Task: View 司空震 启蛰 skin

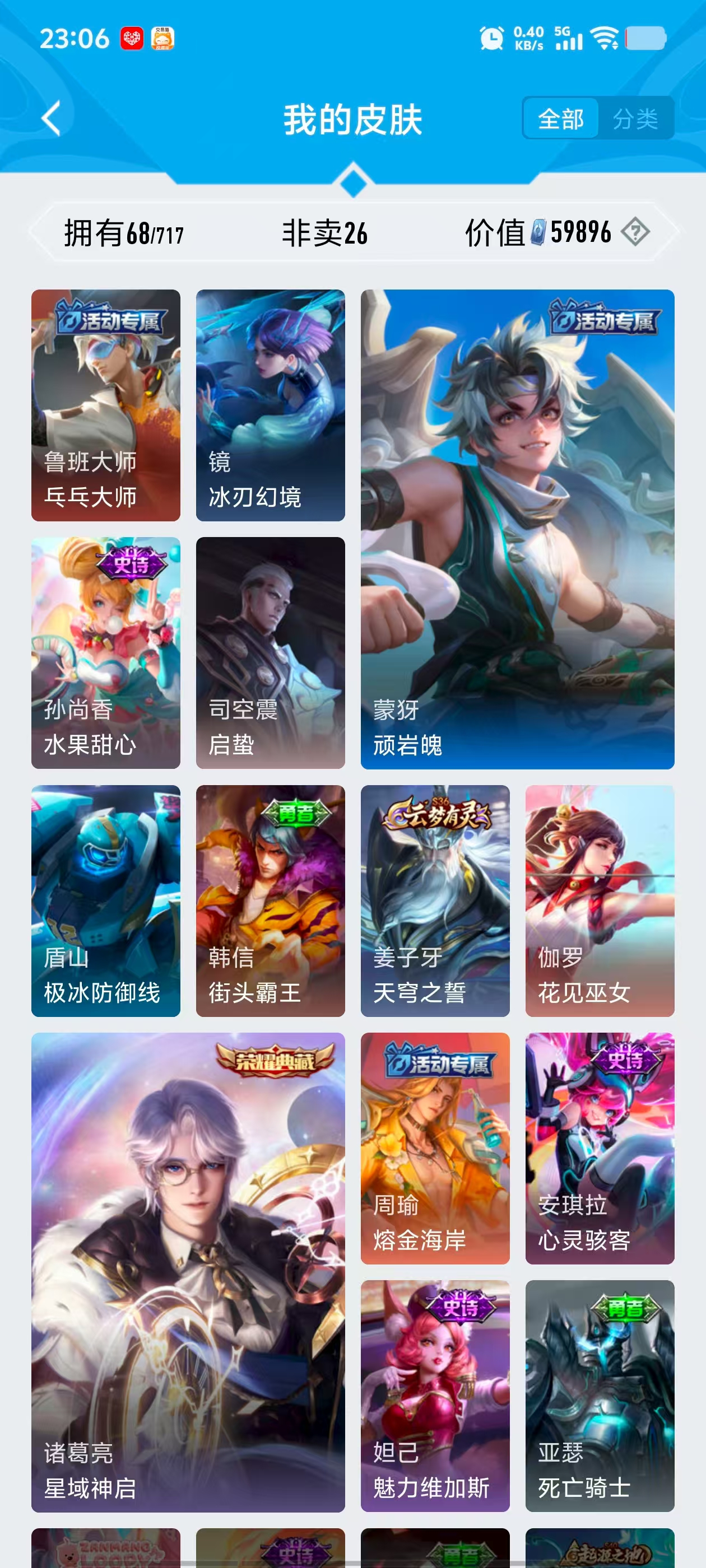Action: pyautogui.click(x=271, y=652)
